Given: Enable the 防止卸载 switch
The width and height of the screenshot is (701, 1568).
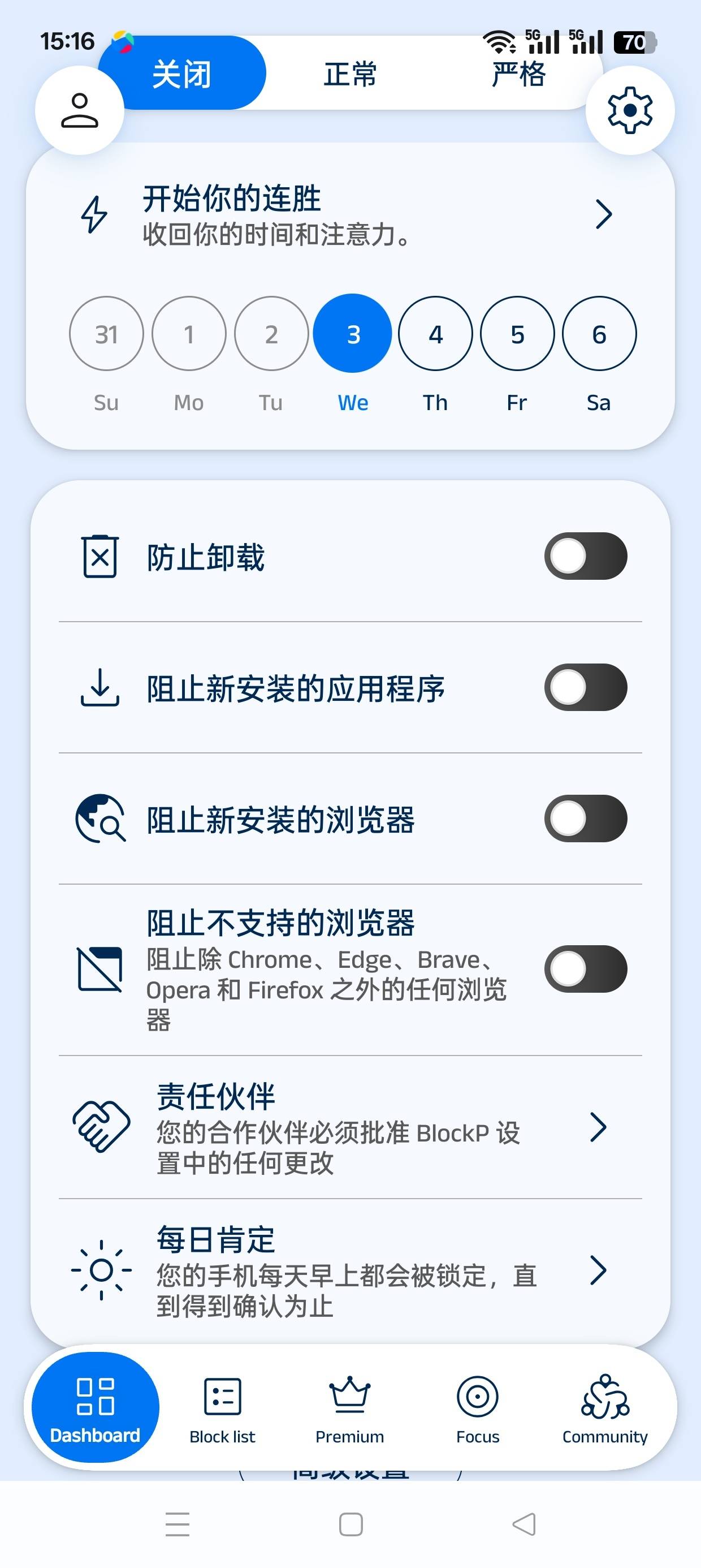Looking at the screenshot, I should point(585,557).
